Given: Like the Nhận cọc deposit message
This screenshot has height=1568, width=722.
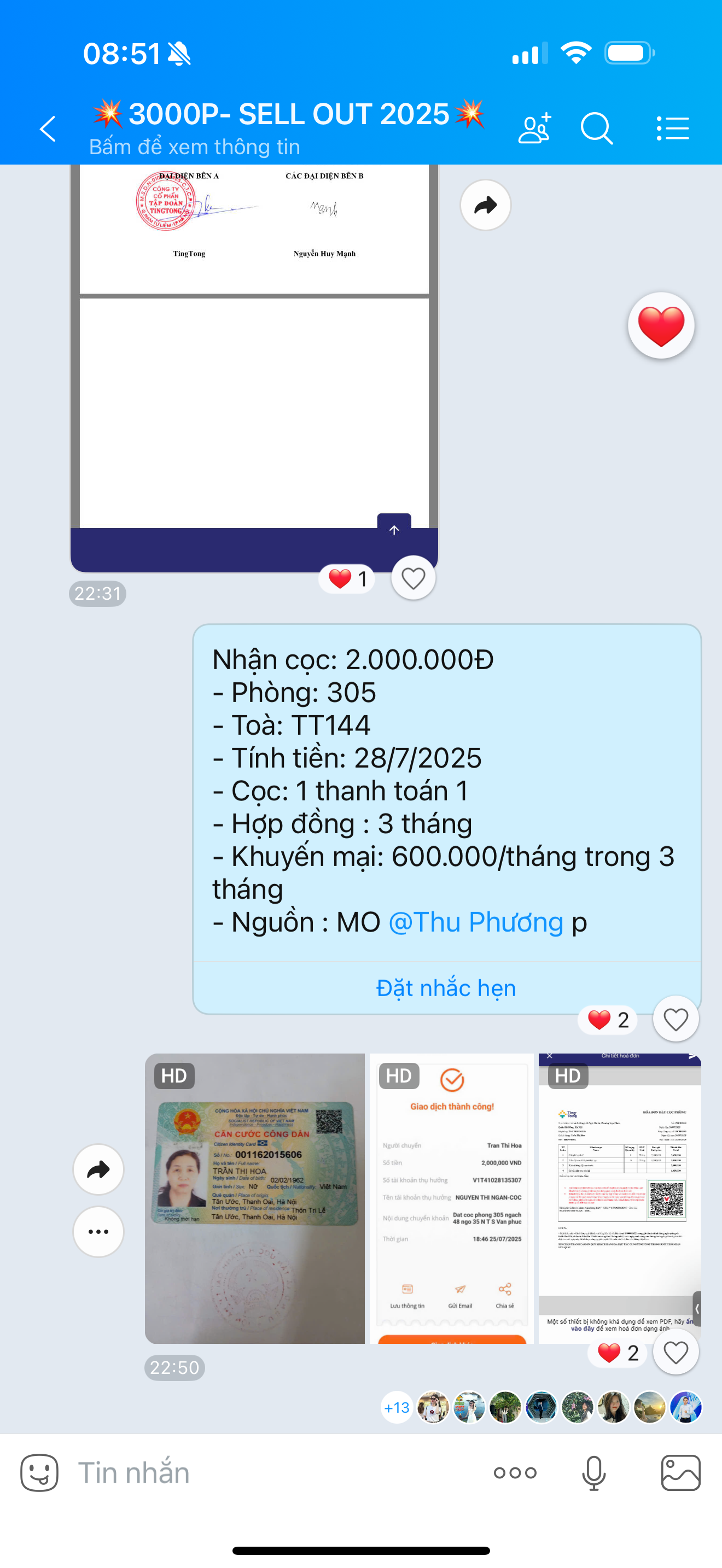Looking at the screenshot, I should (675, 1020).
